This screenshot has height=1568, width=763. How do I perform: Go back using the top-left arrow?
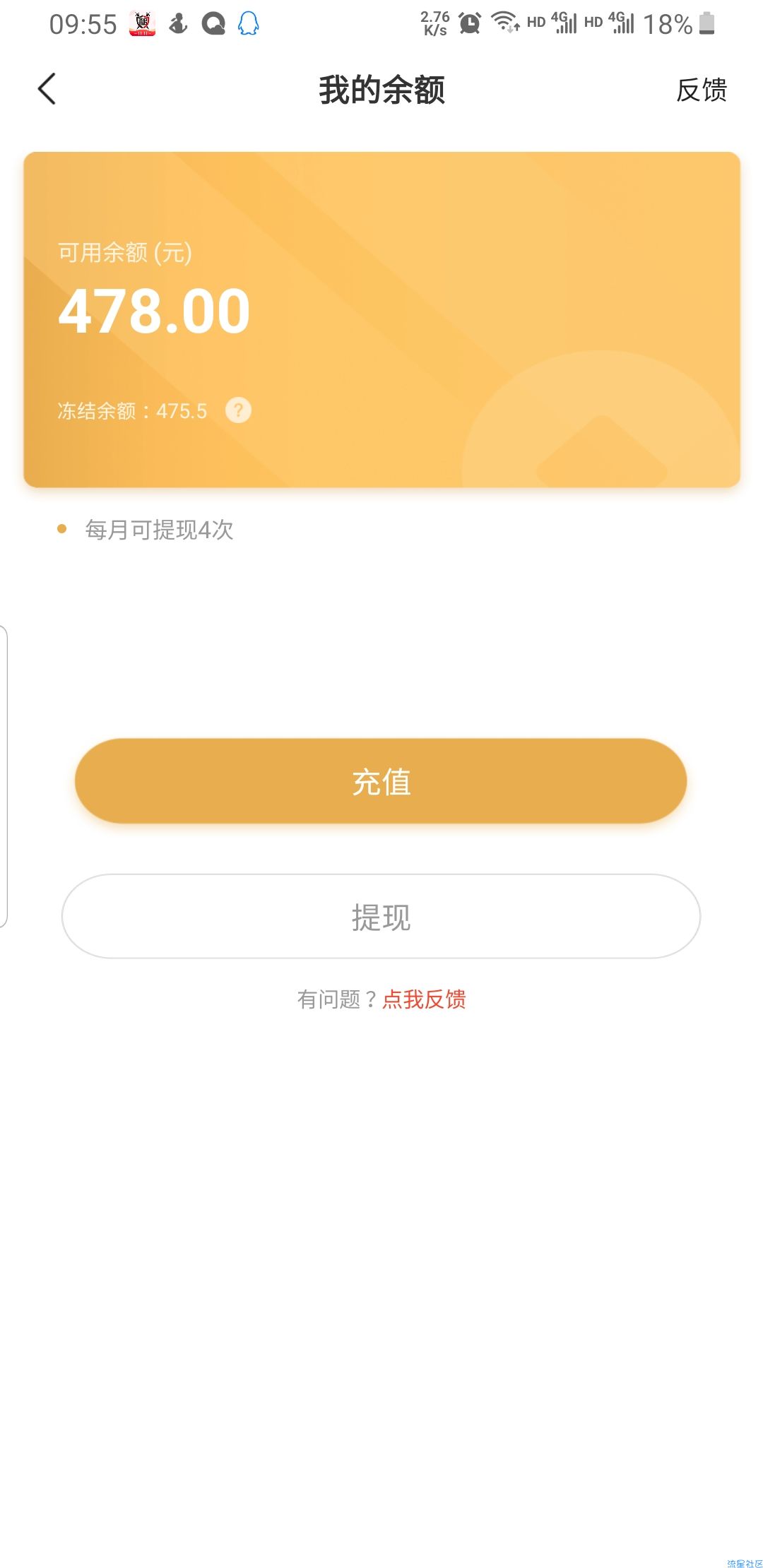[x=47, y=89]
